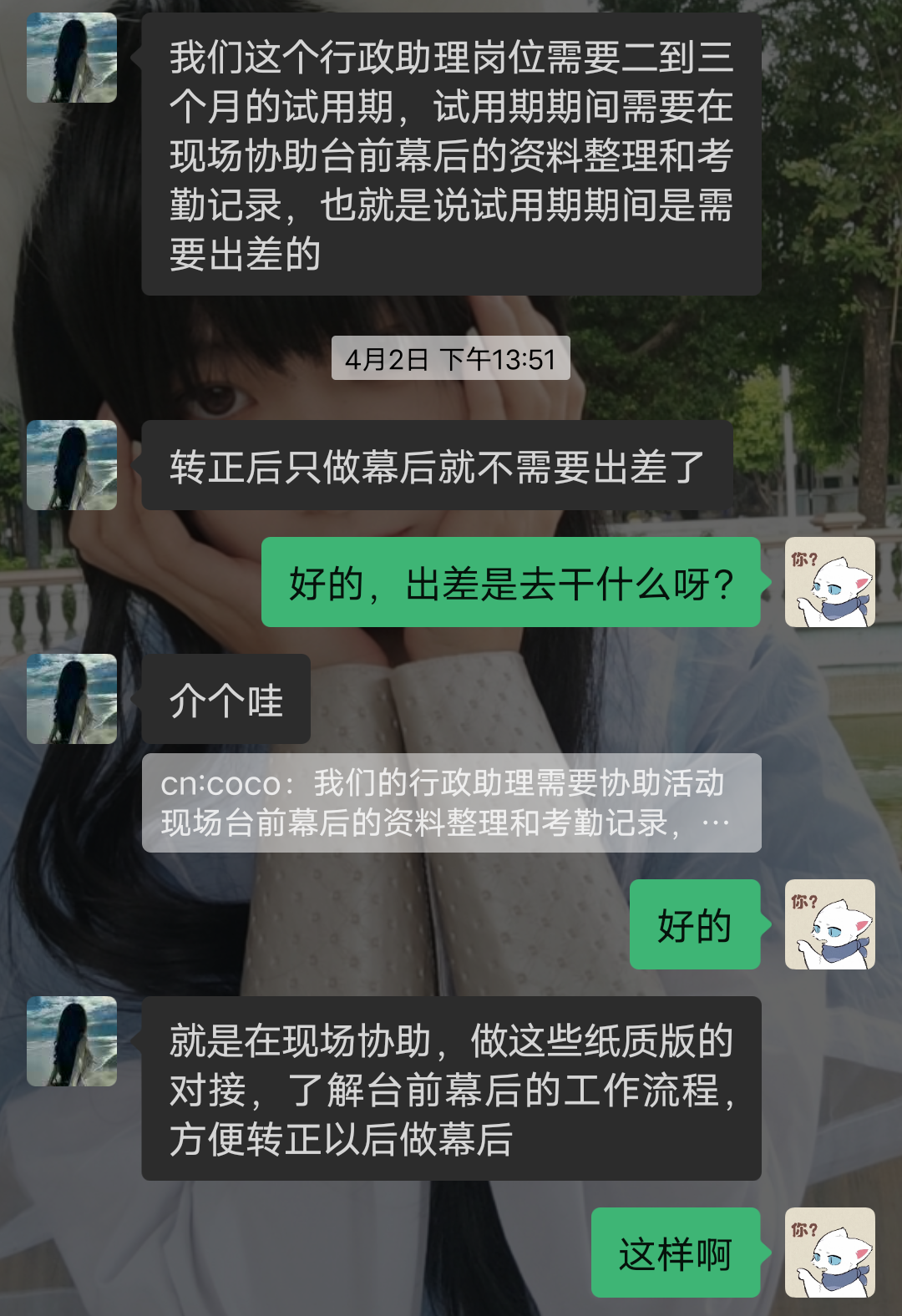Viewport: 902px width, 1316px height.
Task: Open the quoted cn:coco message preview
Action: (451, 802)
